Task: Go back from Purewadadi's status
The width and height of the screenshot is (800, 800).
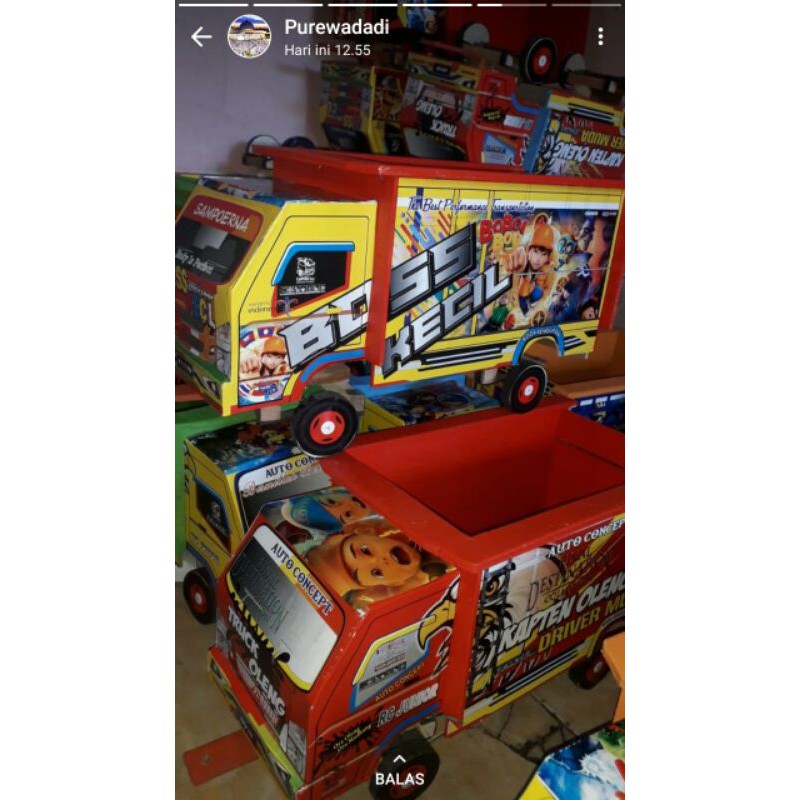Action: pos(201,37)
